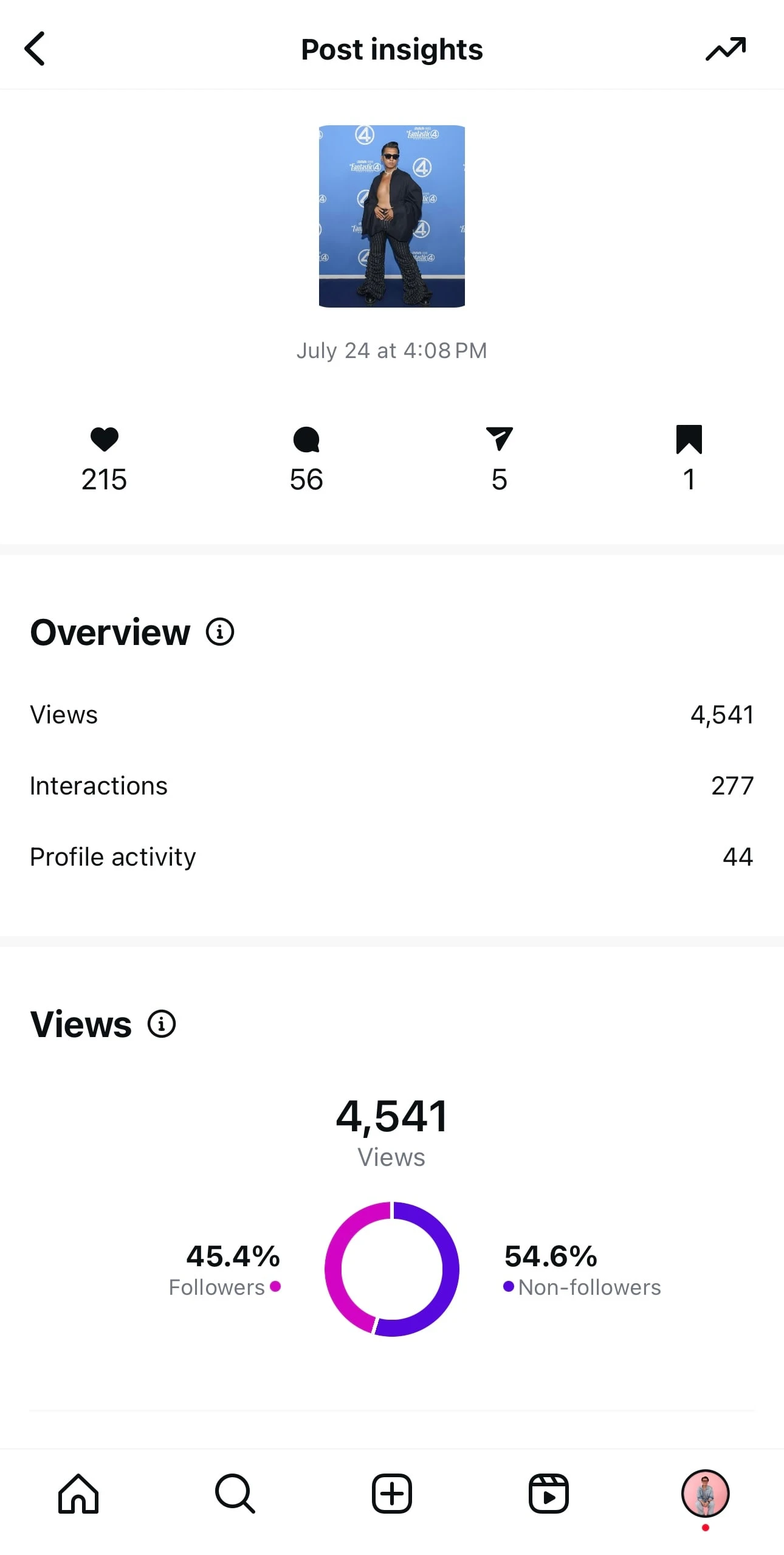This screenshot has height=1555, width=784.
Task: Open the post thumbnail image
Action: [392, 216]
